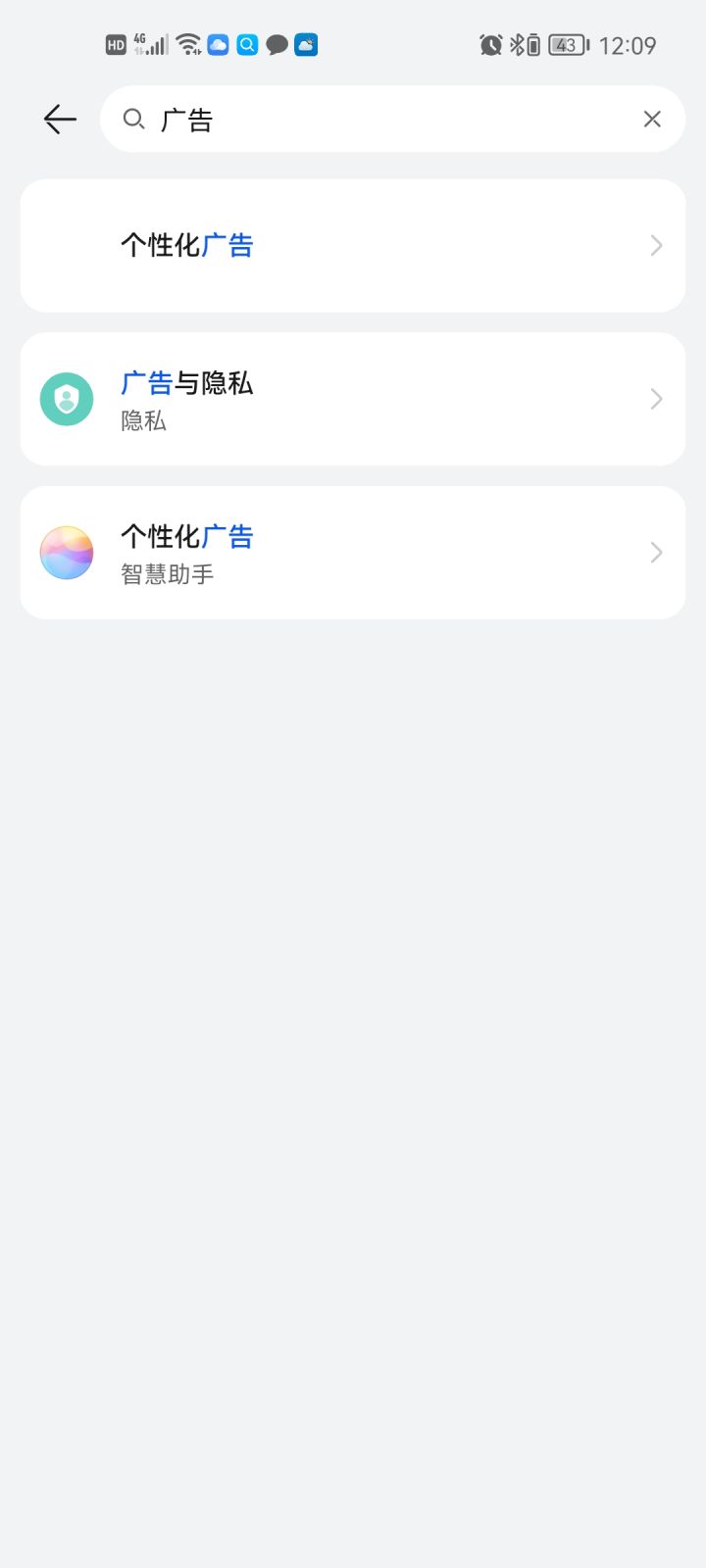
Task: Clear the search with the X button
Action: (651, 119)
